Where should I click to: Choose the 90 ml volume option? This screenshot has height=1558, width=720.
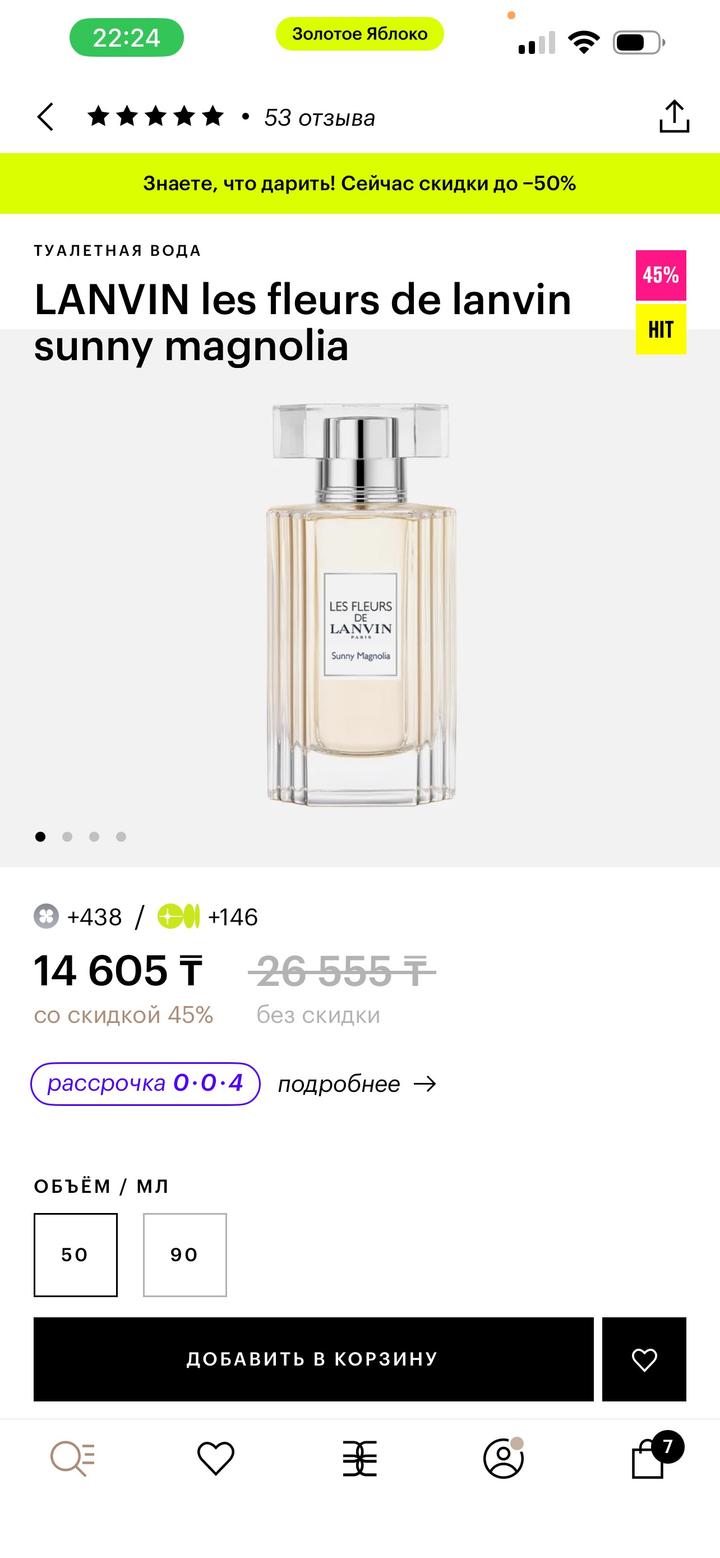click(185, 1255)
